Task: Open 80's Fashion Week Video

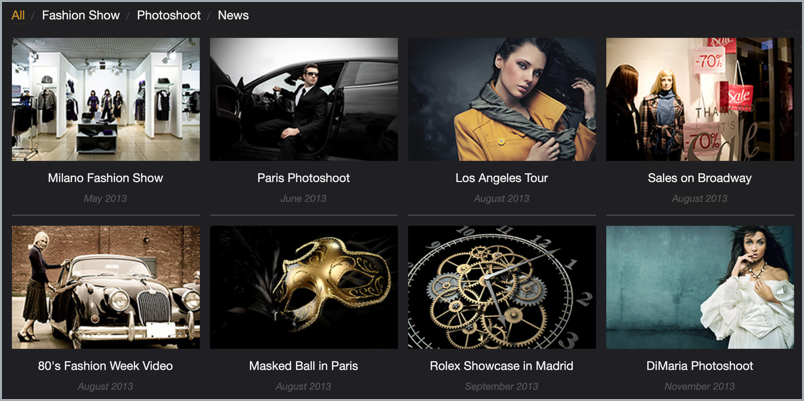Action: (x=105, y=287)
